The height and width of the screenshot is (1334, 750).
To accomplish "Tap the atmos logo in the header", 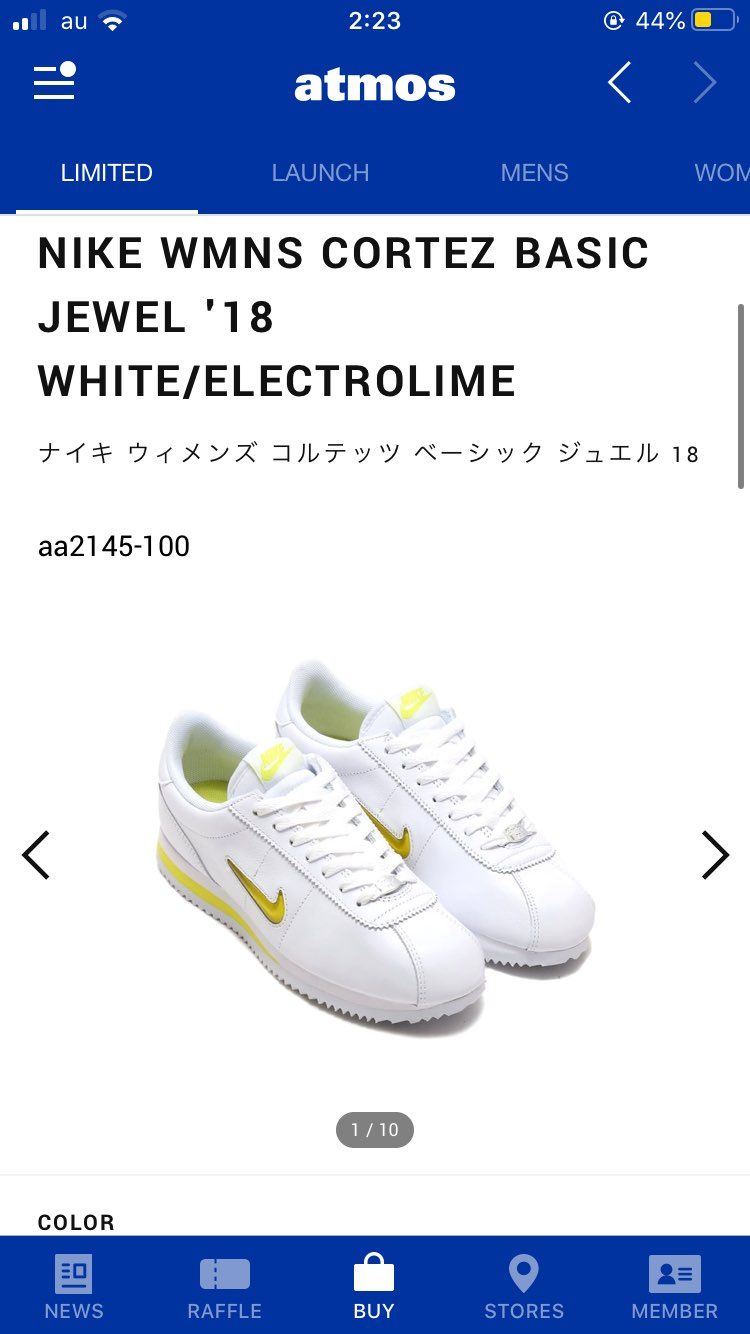I will (375, 83).
